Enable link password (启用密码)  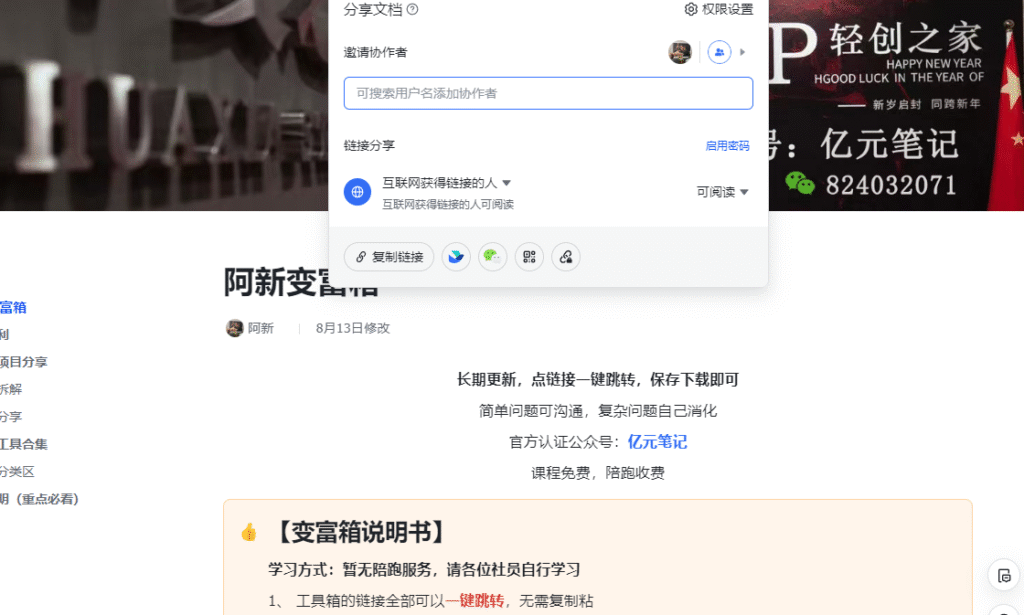[x=727, y=146]
